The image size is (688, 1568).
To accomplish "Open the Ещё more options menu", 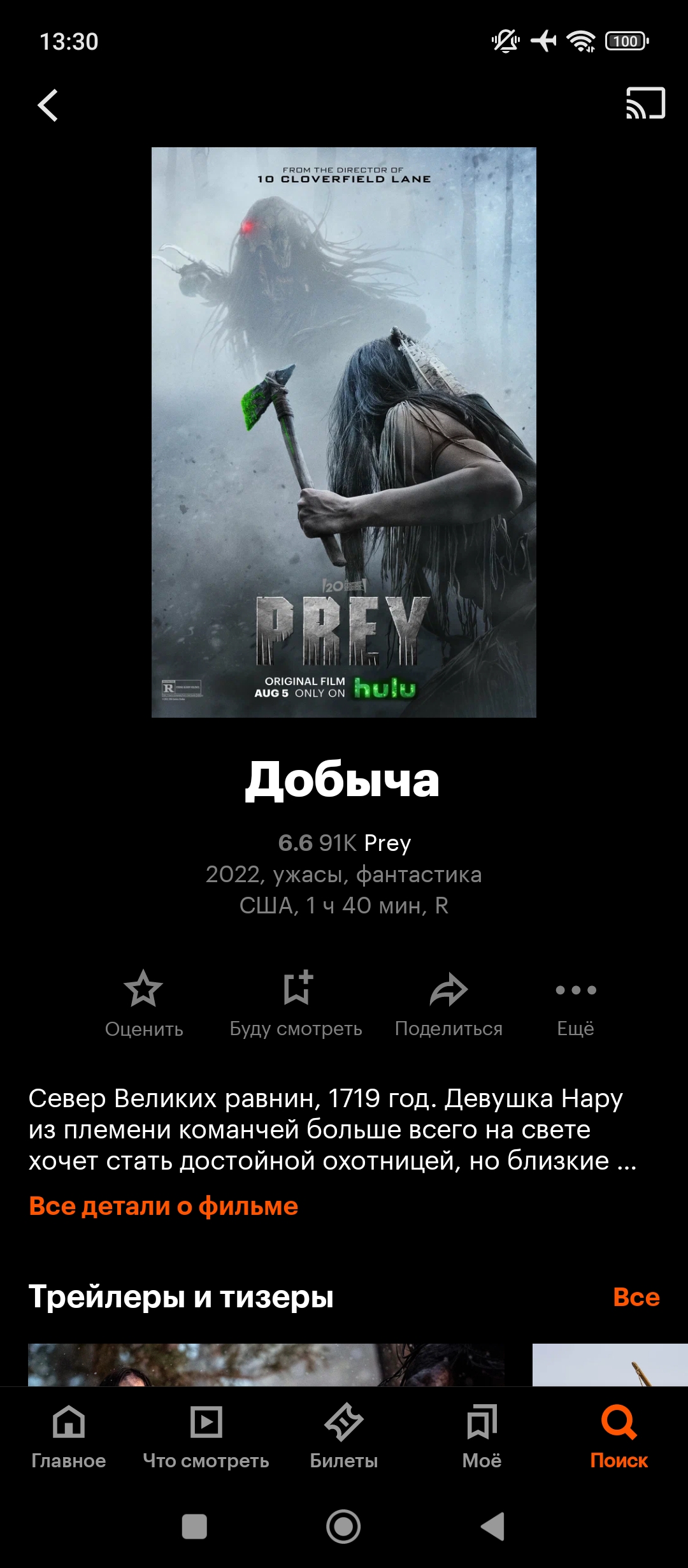I will click(x=575, y=1003).
